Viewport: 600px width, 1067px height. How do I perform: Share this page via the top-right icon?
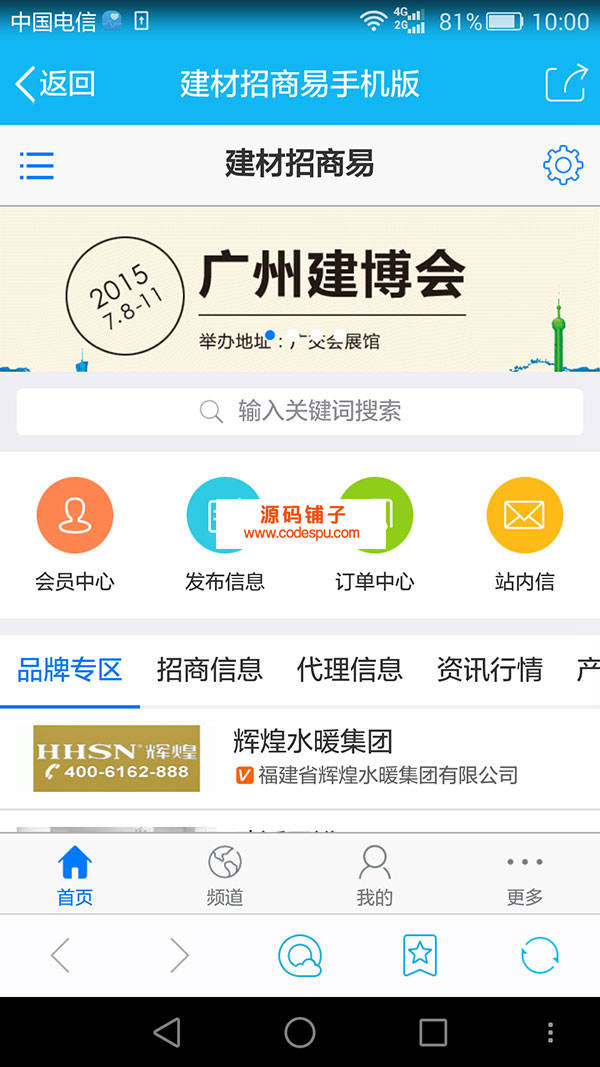click(x=565, y=84)
